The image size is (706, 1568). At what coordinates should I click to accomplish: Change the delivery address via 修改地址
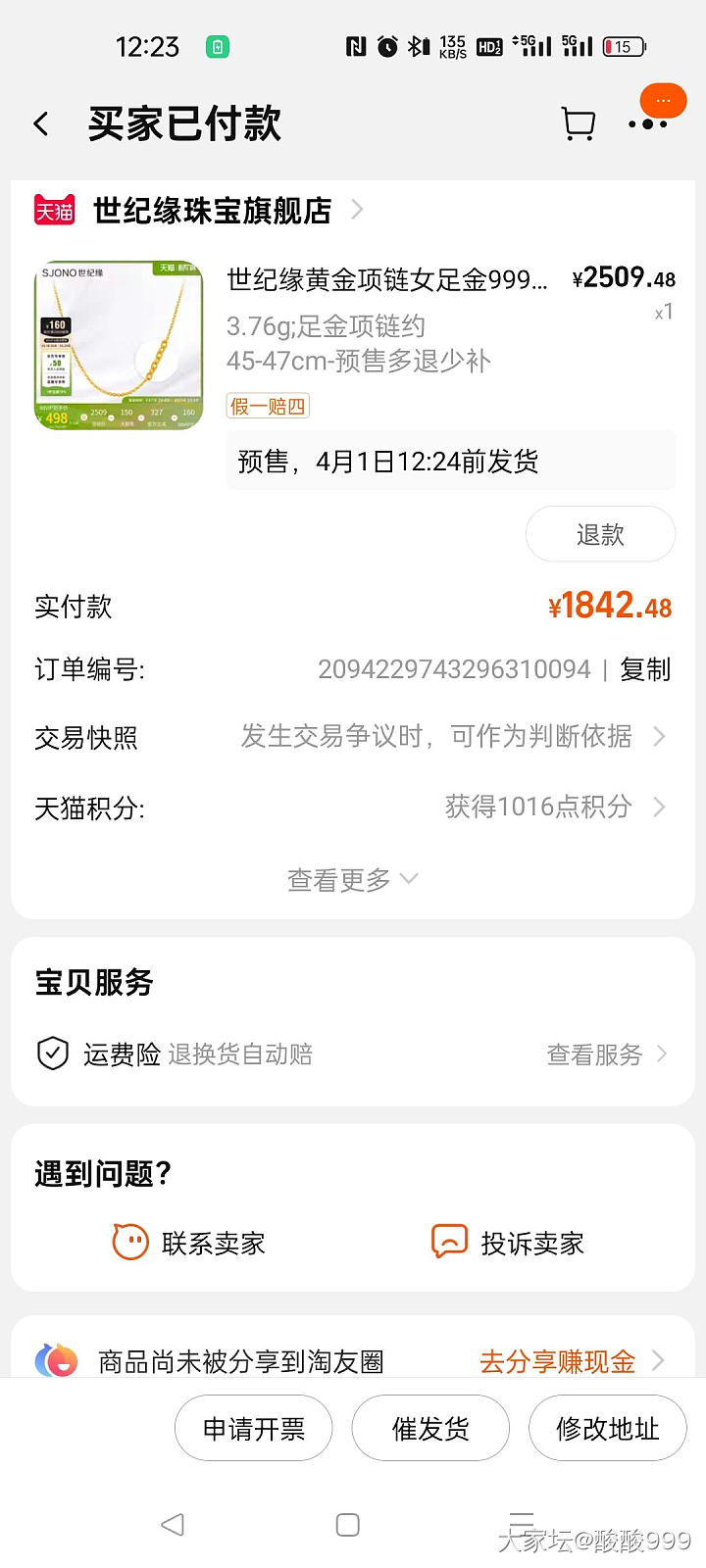coord(607,1429)
